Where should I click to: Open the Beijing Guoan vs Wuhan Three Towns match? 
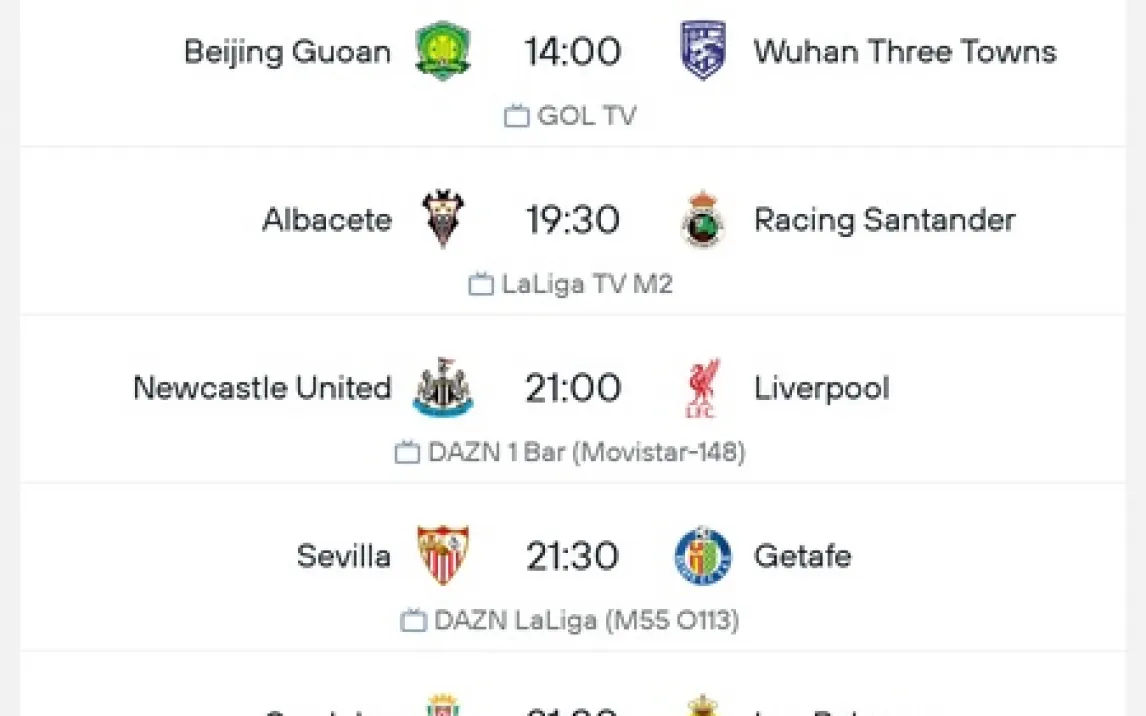tap(572, 52)
